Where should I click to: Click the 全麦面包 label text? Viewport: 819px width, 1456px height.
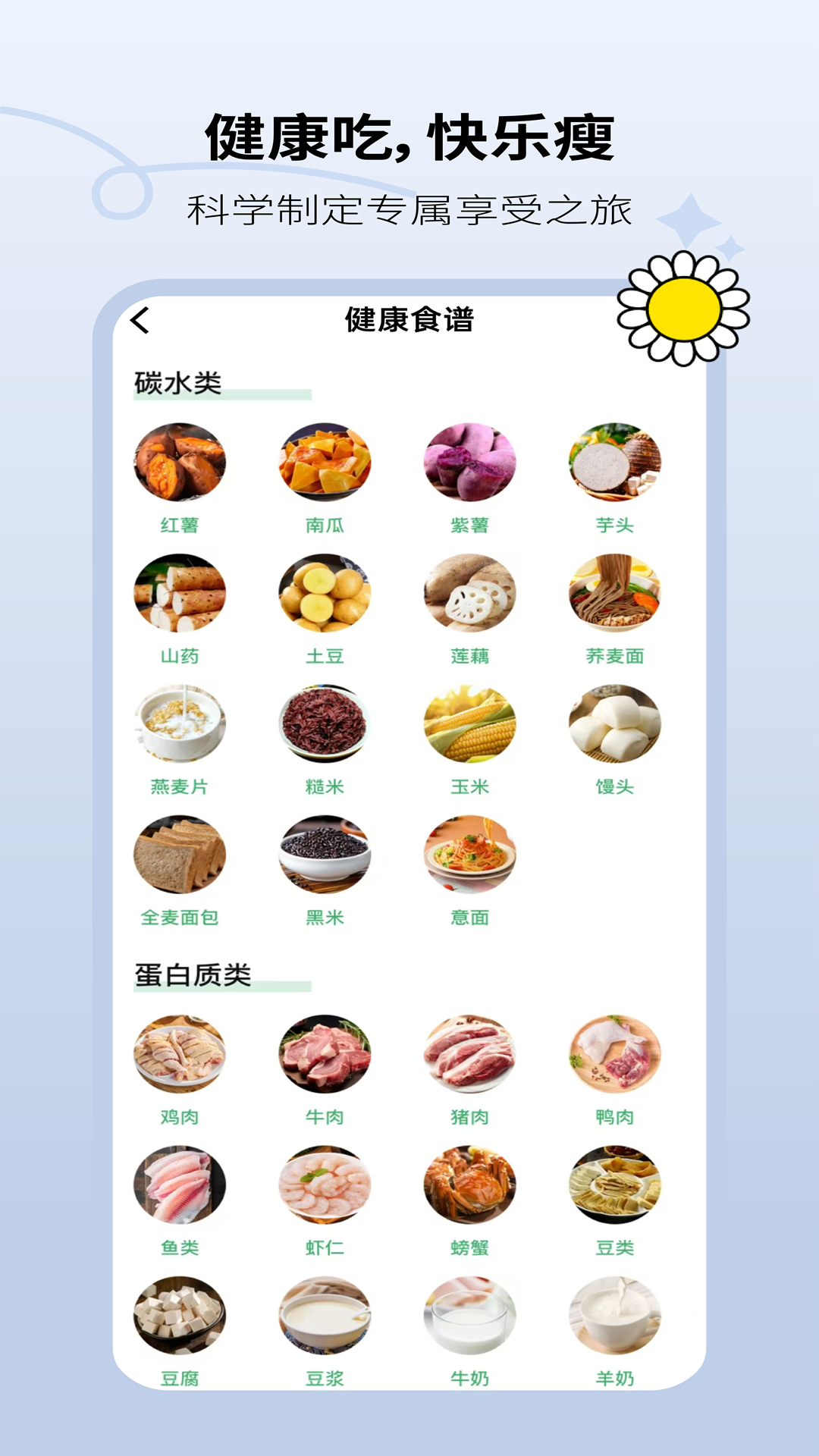(x=179, y=916)
